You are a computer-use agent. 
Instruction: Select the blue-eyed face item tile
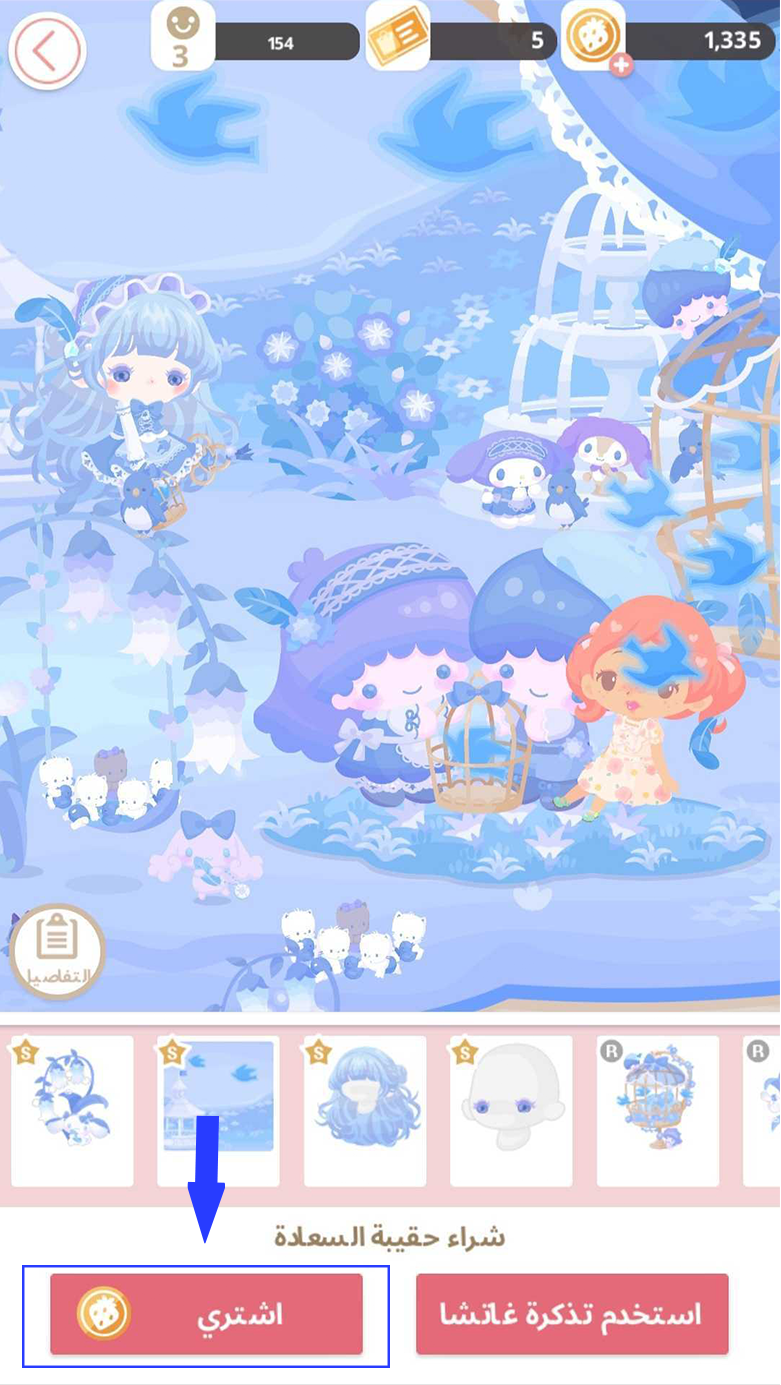[x=511, y=1110]
